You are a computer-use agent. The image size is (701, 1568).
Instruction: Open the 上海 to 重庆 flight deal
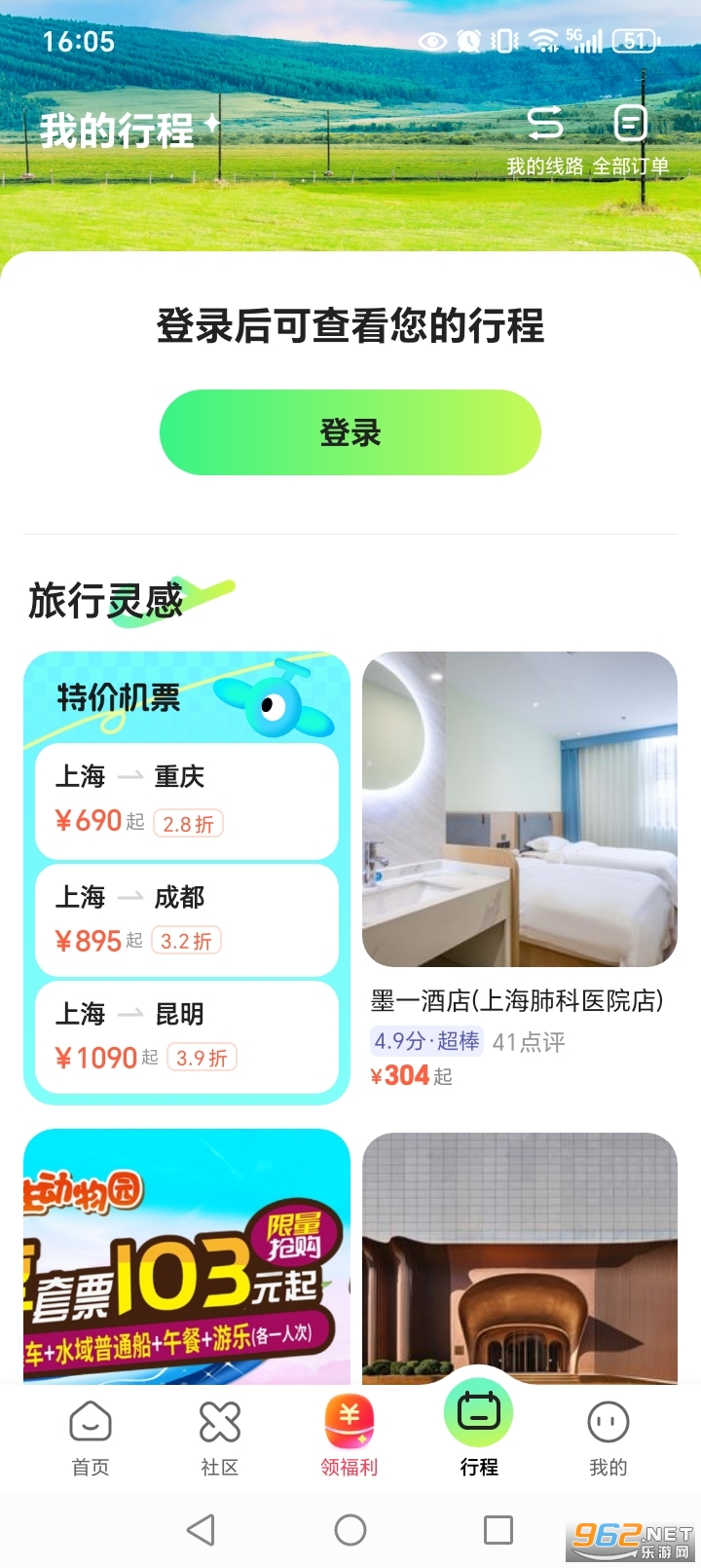pos(186,800)
